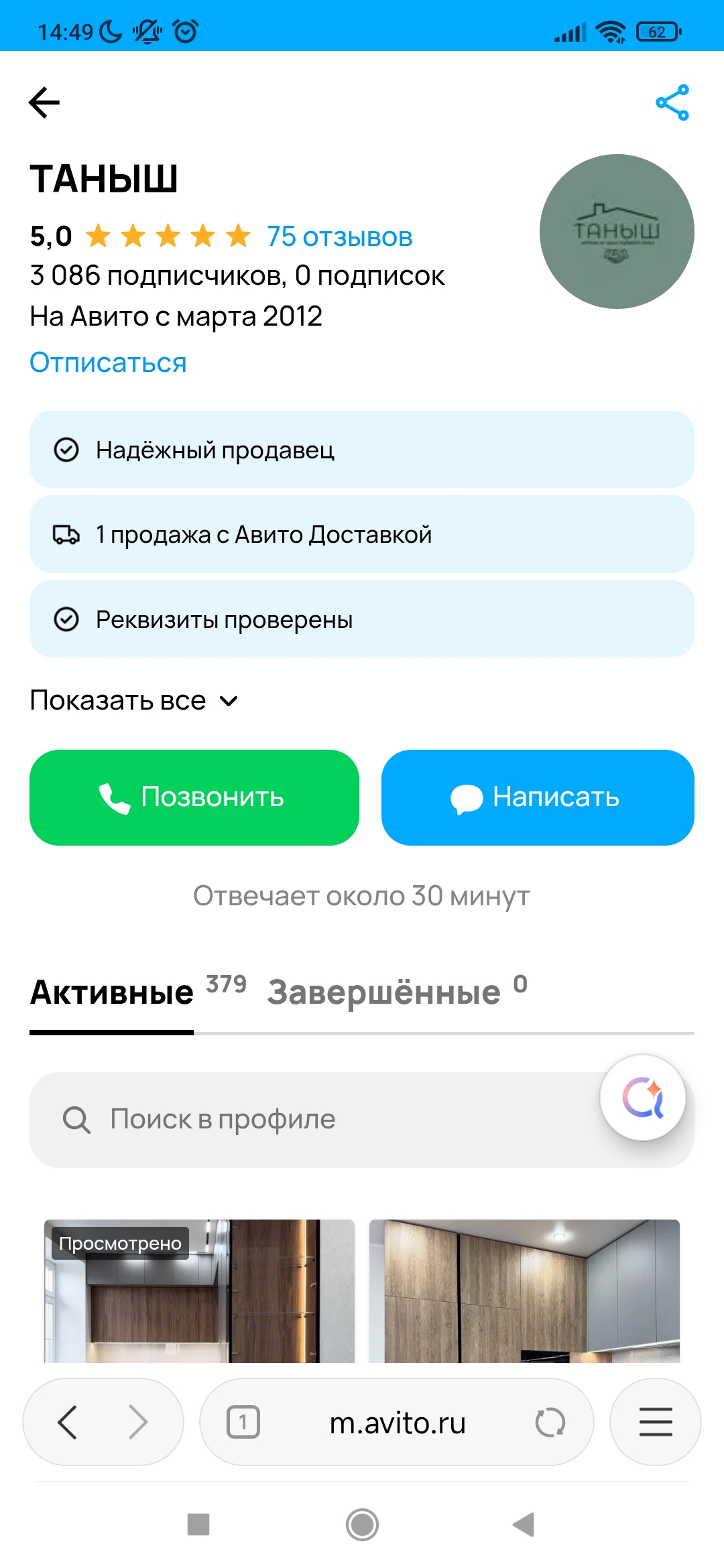The height and width of the screenshot is (1568, 724).
Task: Open the Надёжный продавец badge
Action: click(361, 450)
